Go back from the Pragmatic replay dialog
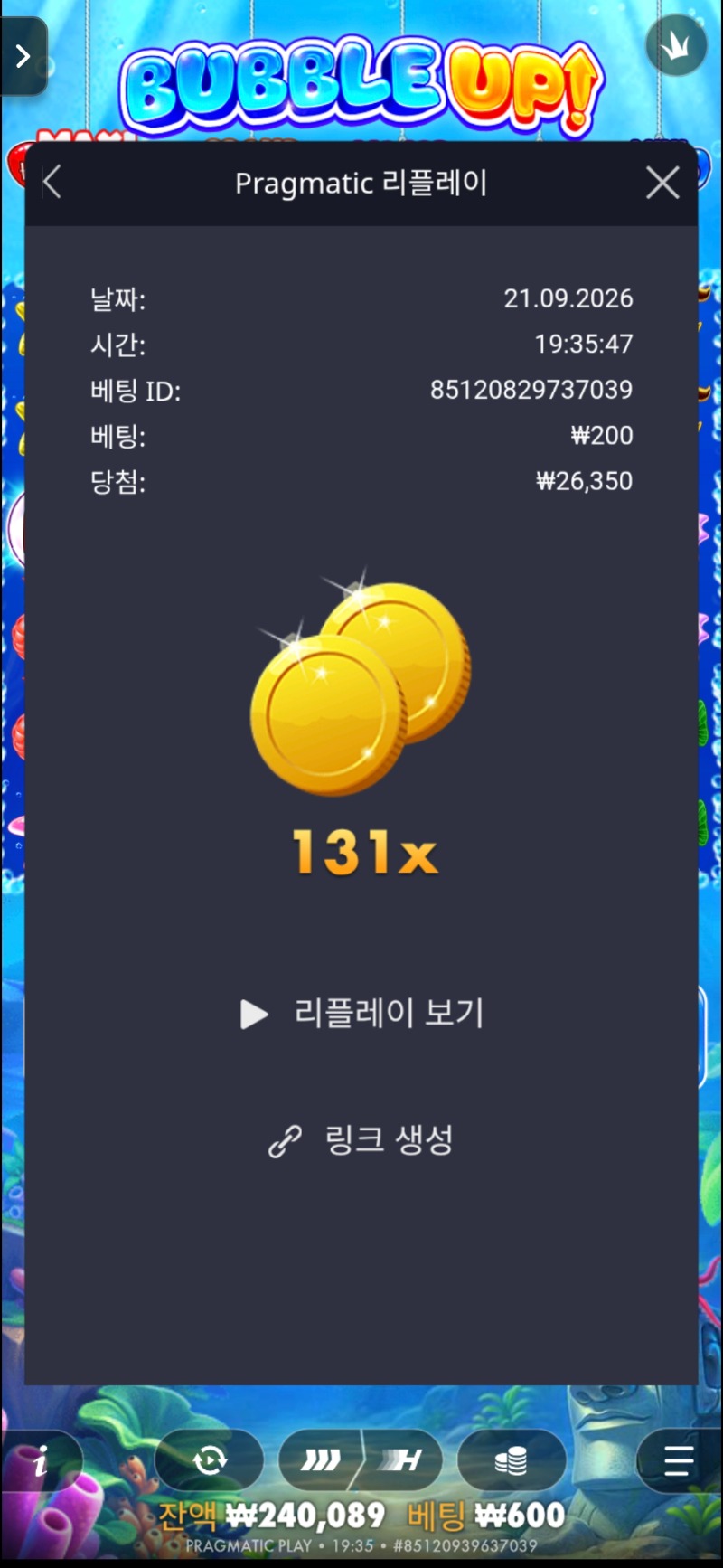Image resolution: width=723 pixels, height=1568 pixels. click(x=52, y=183)
